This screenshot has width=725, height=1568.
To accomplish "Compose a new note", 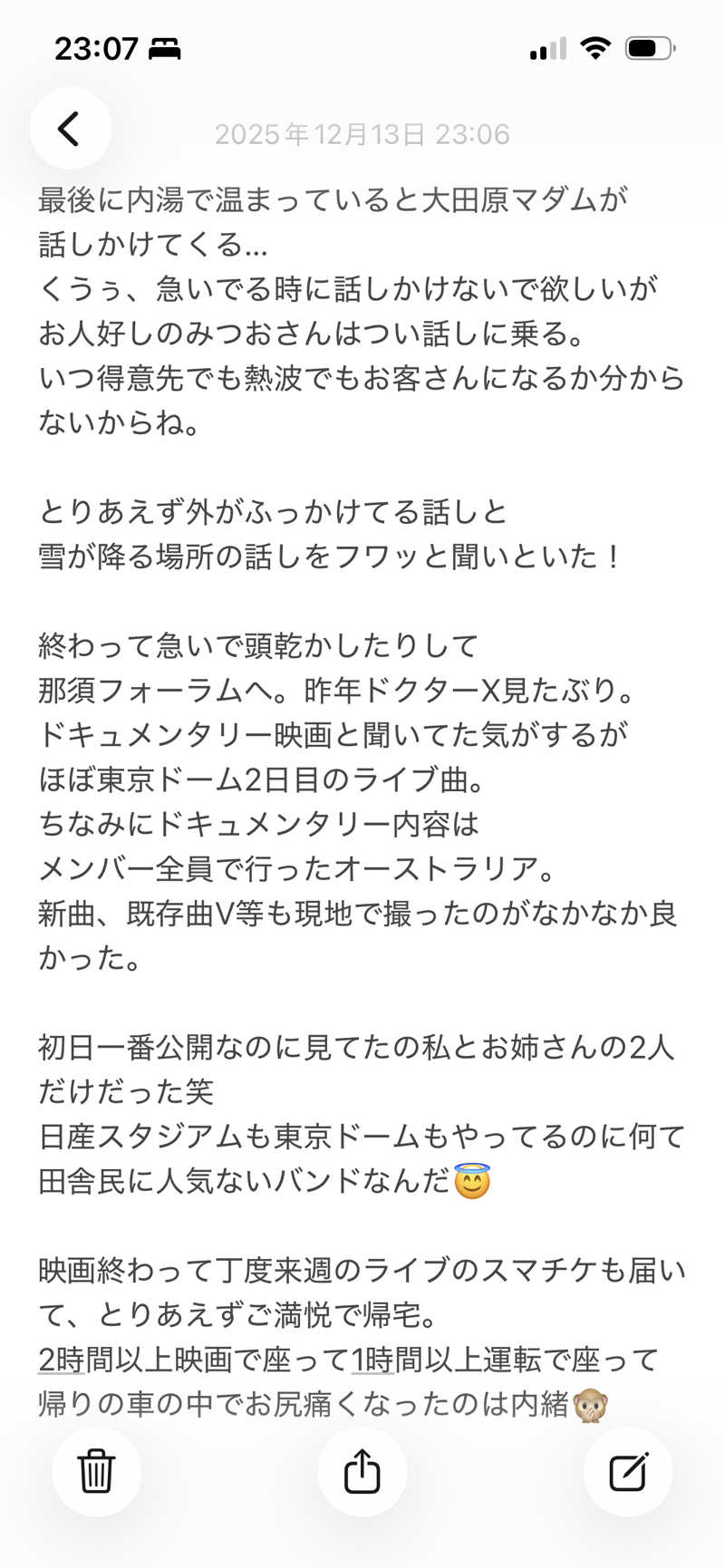I will (x=628, y=1471).
